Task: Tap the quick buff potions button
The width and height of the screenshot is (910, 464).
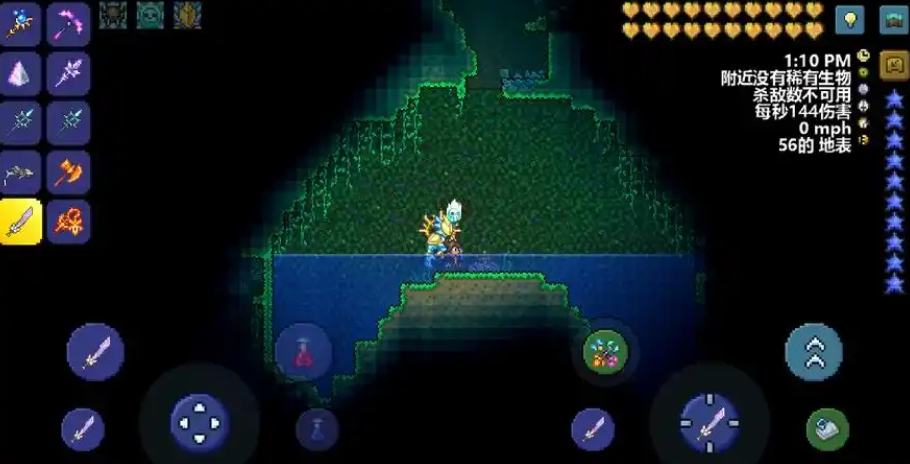Action: [x=605, y=352]
